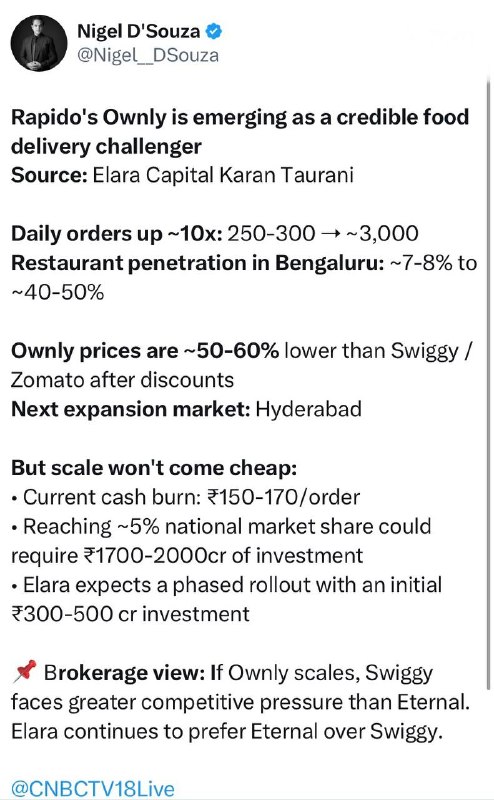Open the @Nigel__DSouza profile handle
494x800 pixels.
(148, 55)
